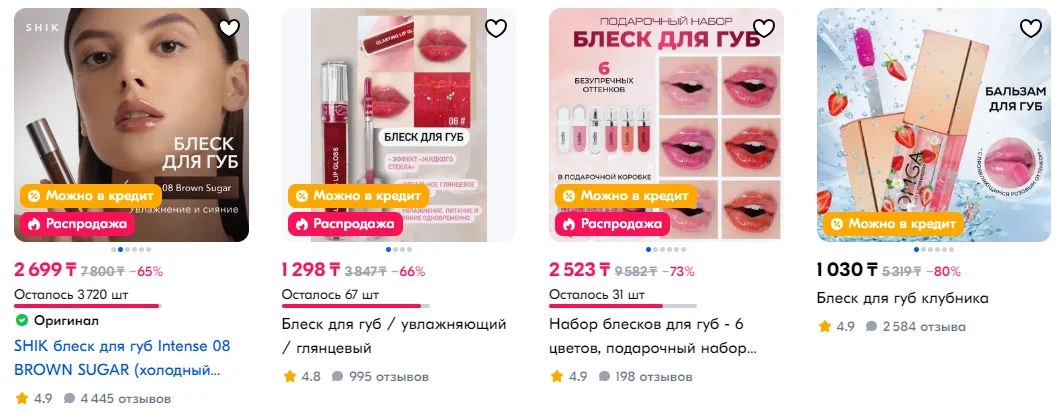Save the 6-shade gift set to favorites
This screenshot has width=1060, height=418.
pos(764,28)
